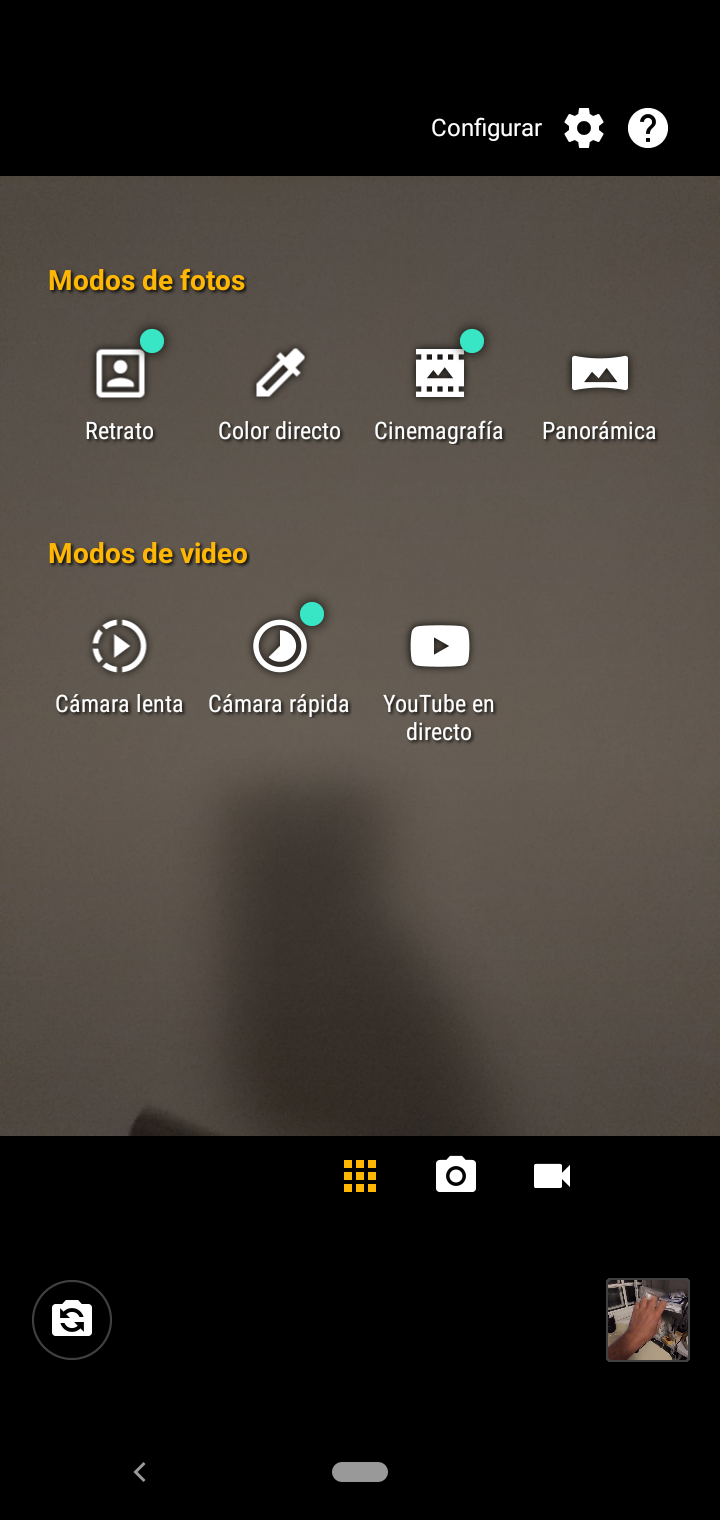This screenshot has width=720, height=1520.
Task: Open the last captured photo thumbnail
Action: point(648,1320)
